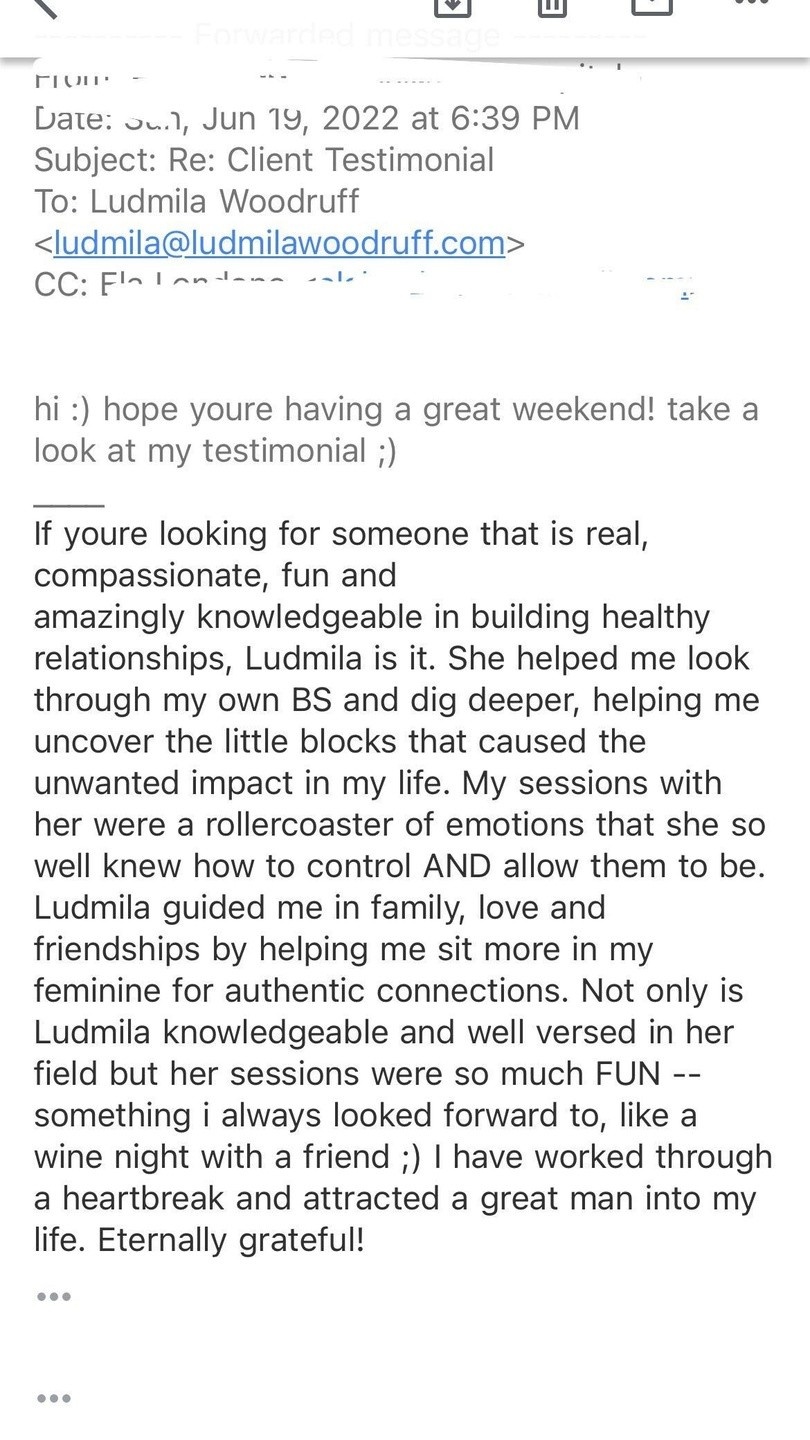The width and height of the screenshot is (810, 1440).
Task: Open the ludmila@ludmilawoodruff.com email link
Action: [279, 243]
